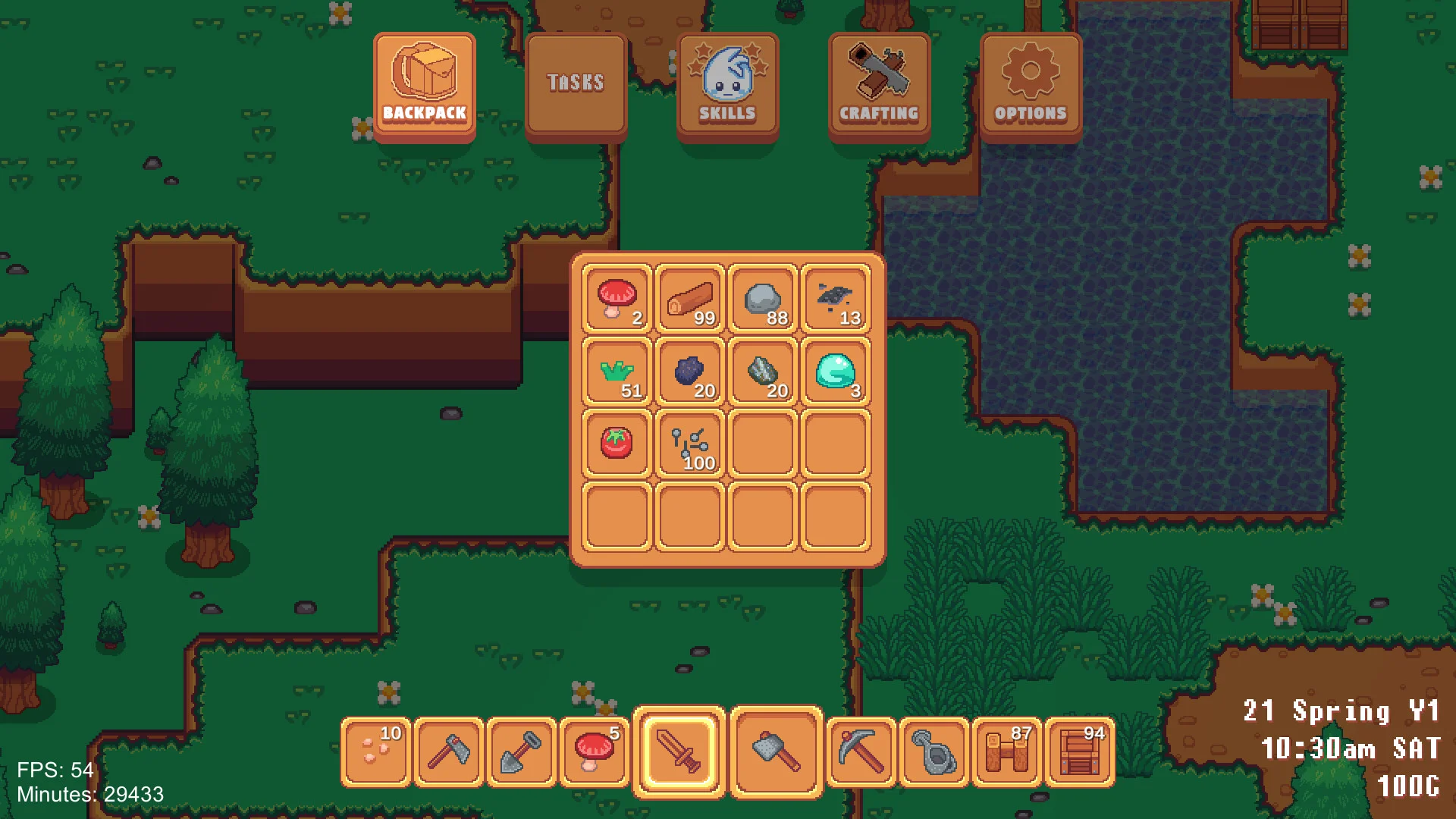
Task: Select the wood log stack of 99
Action: 690,299
